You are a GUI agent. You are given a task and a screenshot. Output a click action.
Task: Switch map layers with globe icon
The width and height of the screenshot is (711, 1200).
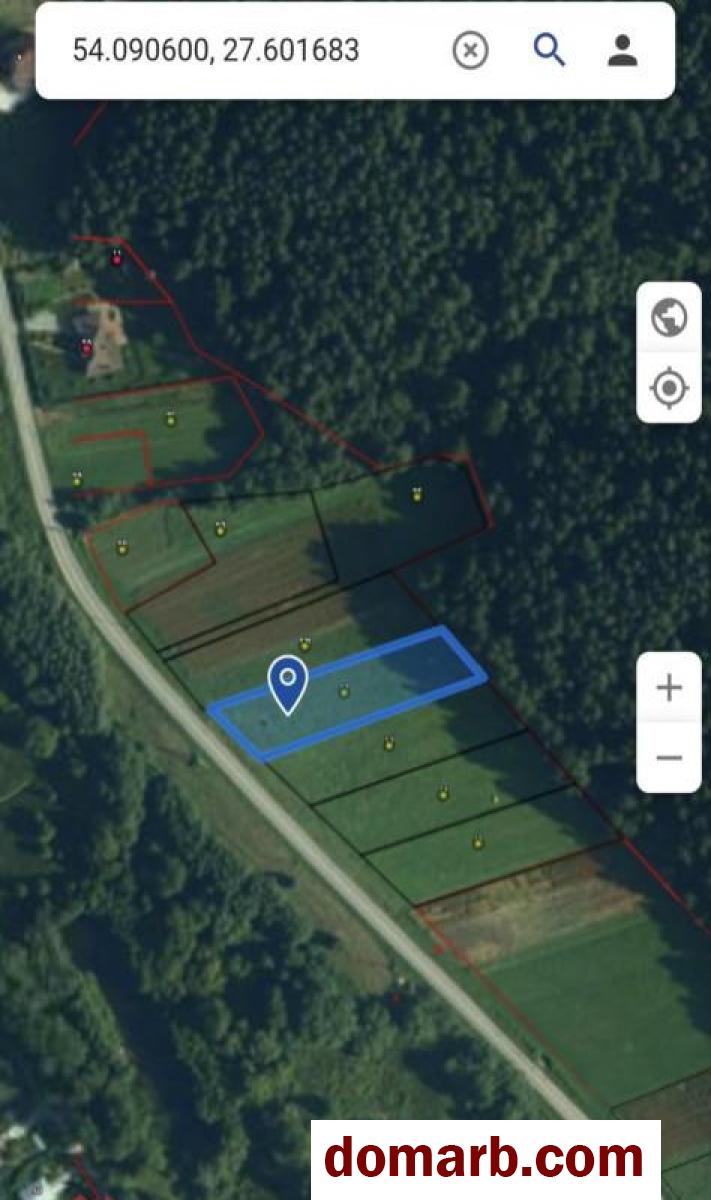pos(669,319)
